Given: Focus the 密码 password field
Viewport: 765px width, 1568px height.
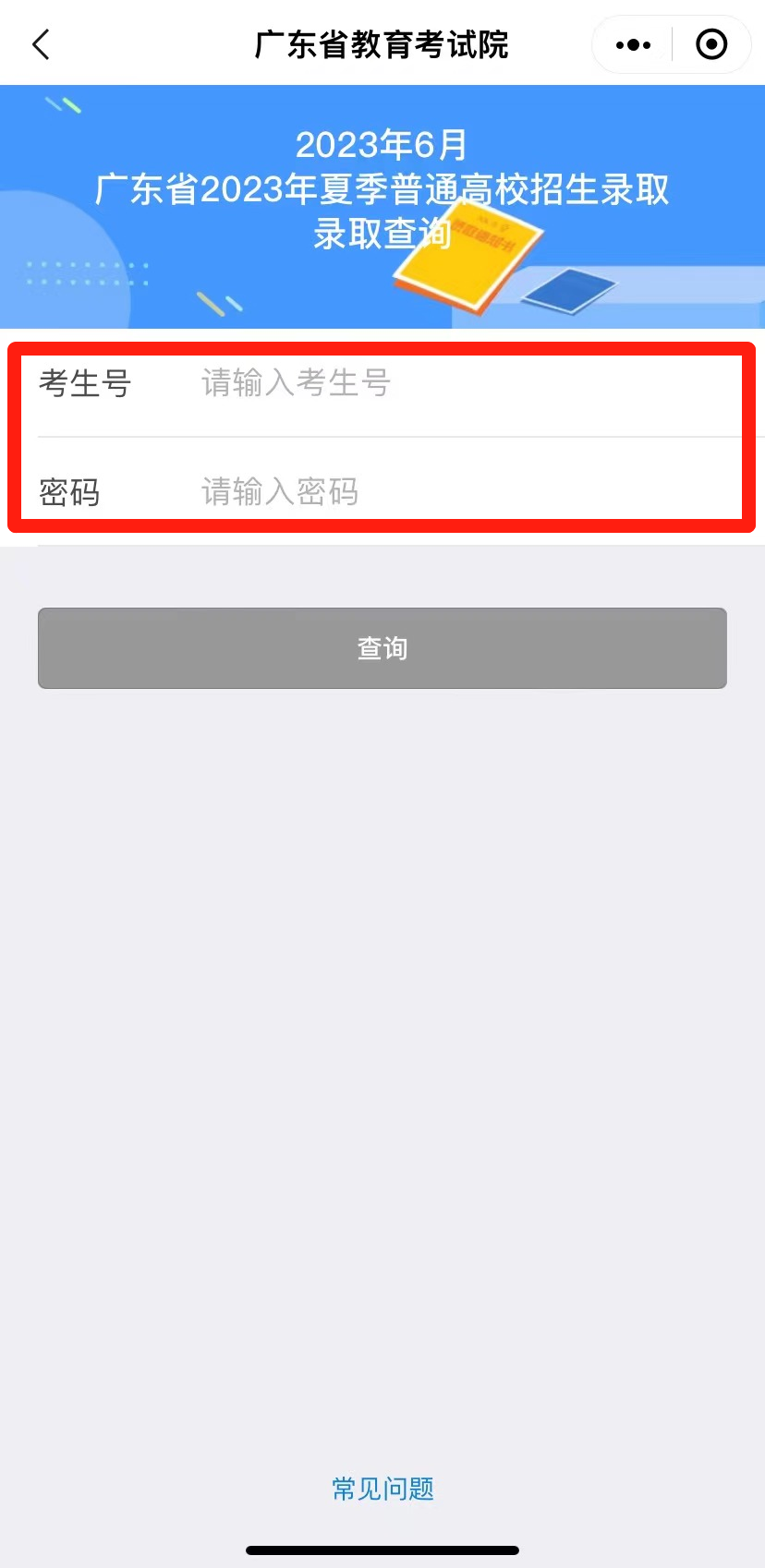Looking at the screenshot, I should tap(462, 492).
